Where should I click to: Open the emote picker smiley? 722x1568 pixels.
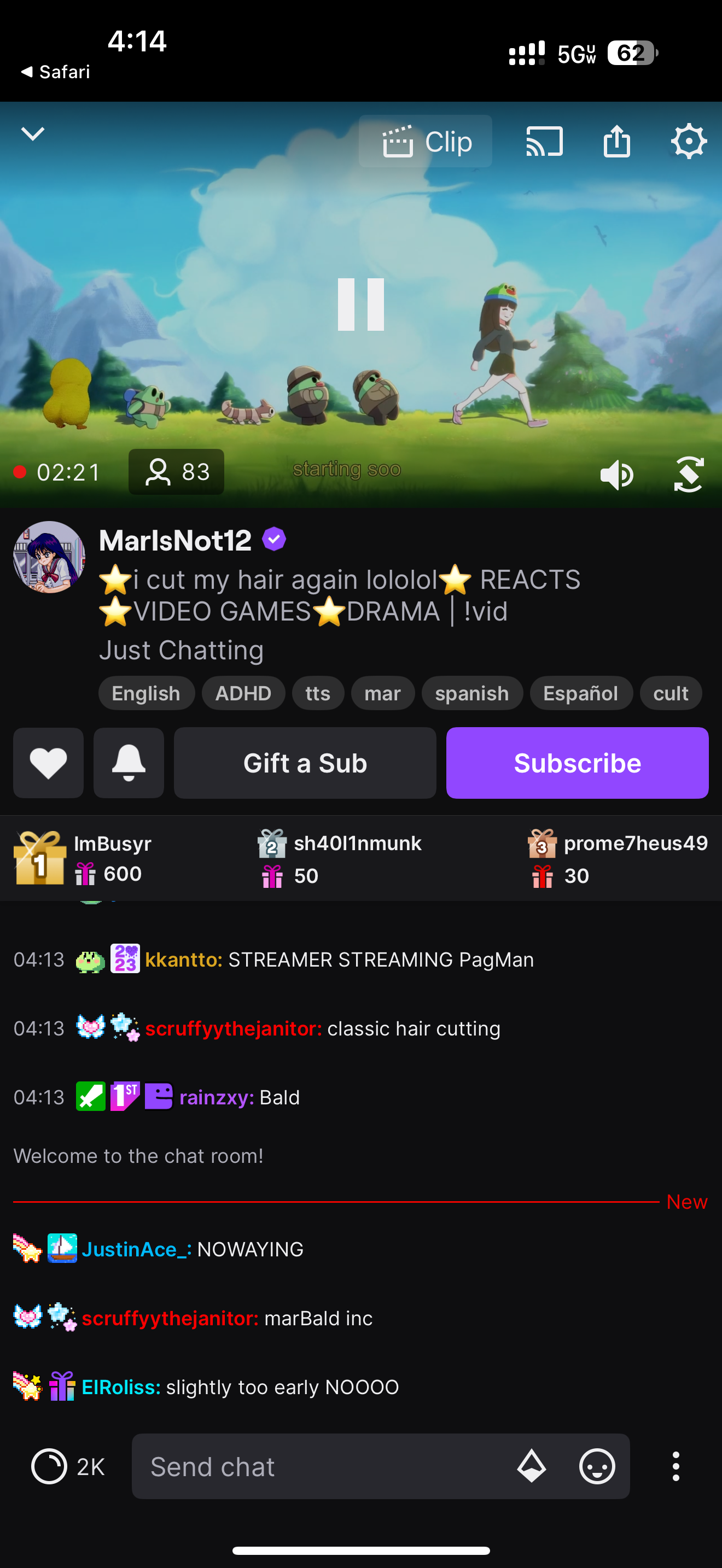click(x=597, y=1466)
